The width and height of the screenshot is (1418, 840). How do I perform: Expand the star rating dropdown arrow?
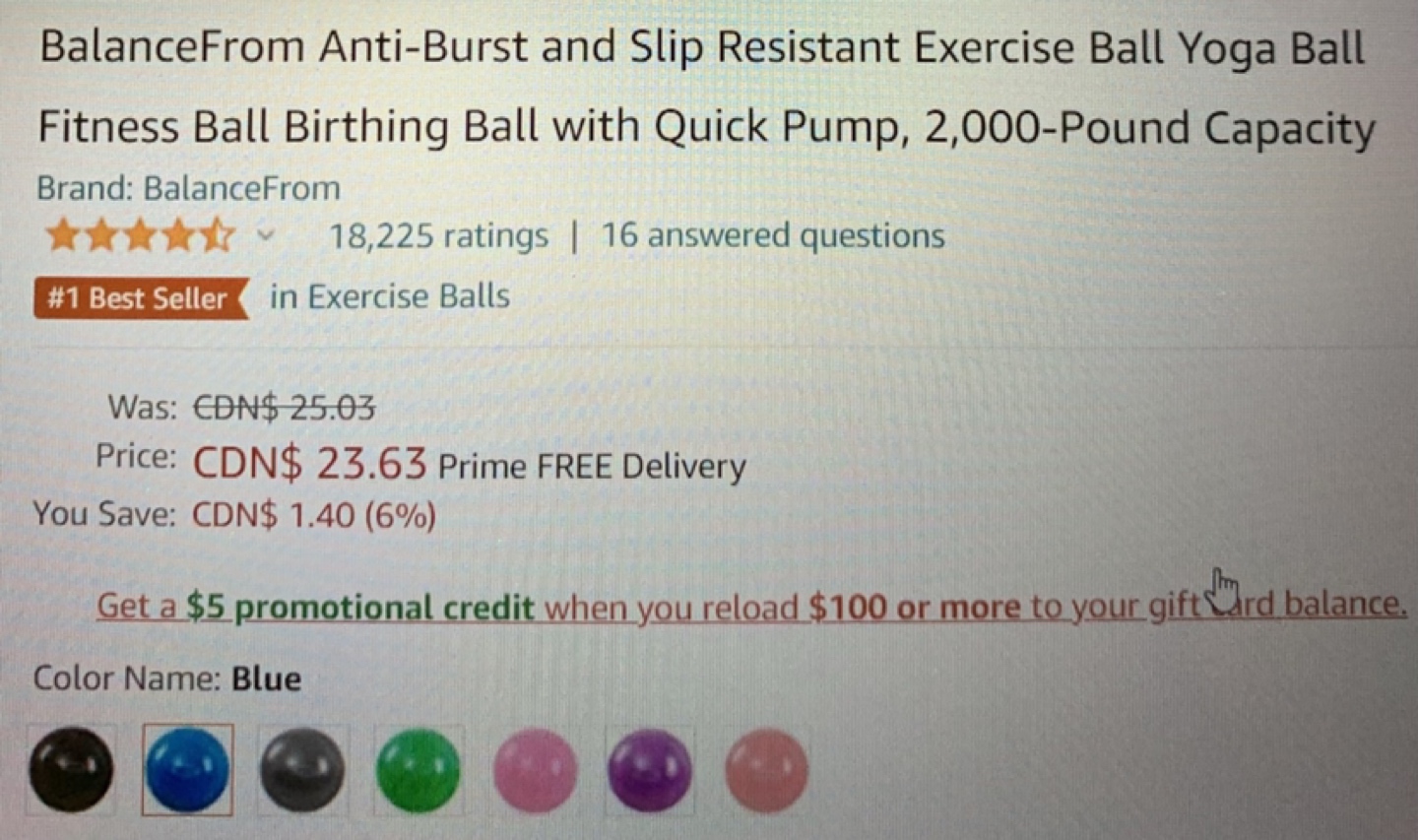(264, 236)
